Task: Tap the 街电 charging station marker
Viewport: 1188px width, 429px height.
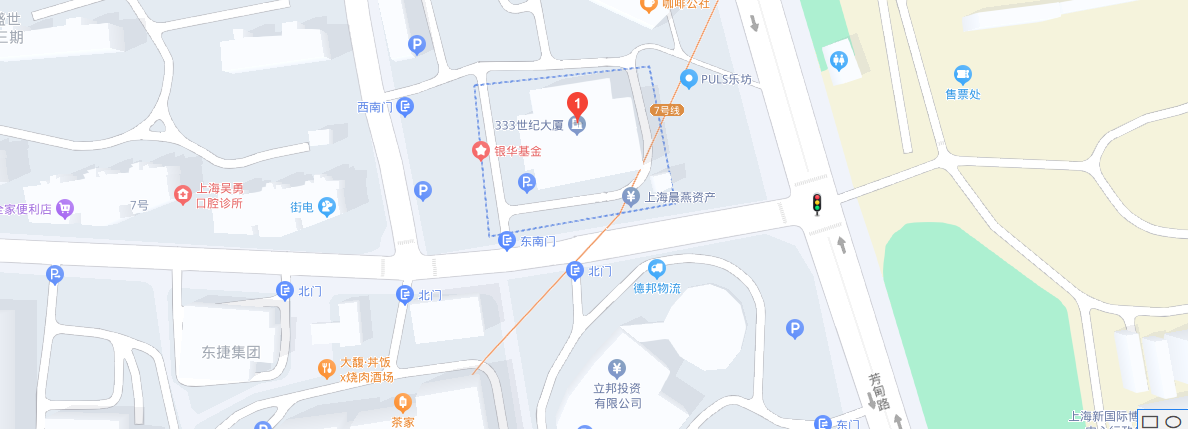Action: click(x=326, y=207)
